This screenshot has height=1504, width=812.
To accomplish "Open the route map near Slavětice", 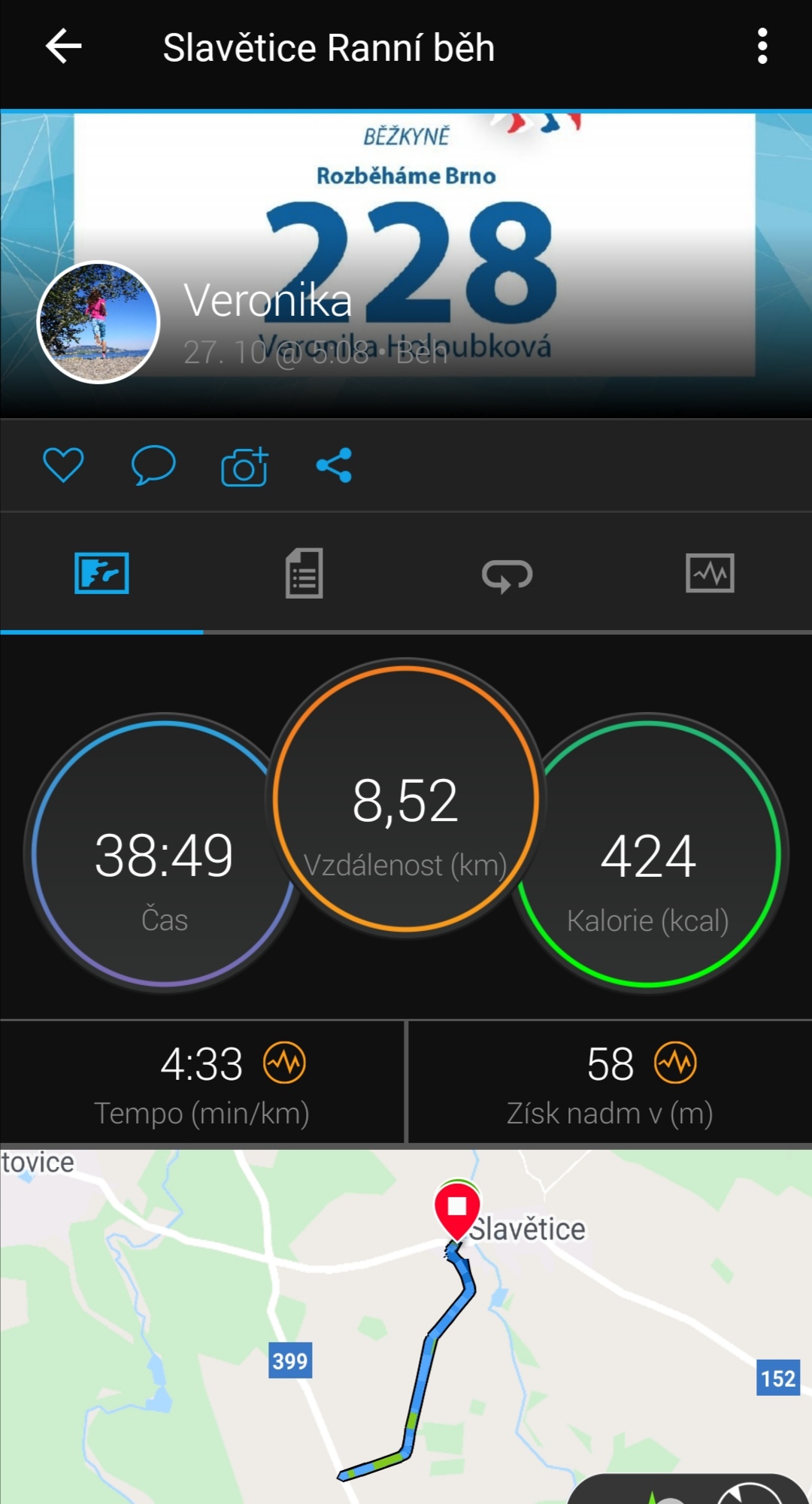I will 406,1327.
